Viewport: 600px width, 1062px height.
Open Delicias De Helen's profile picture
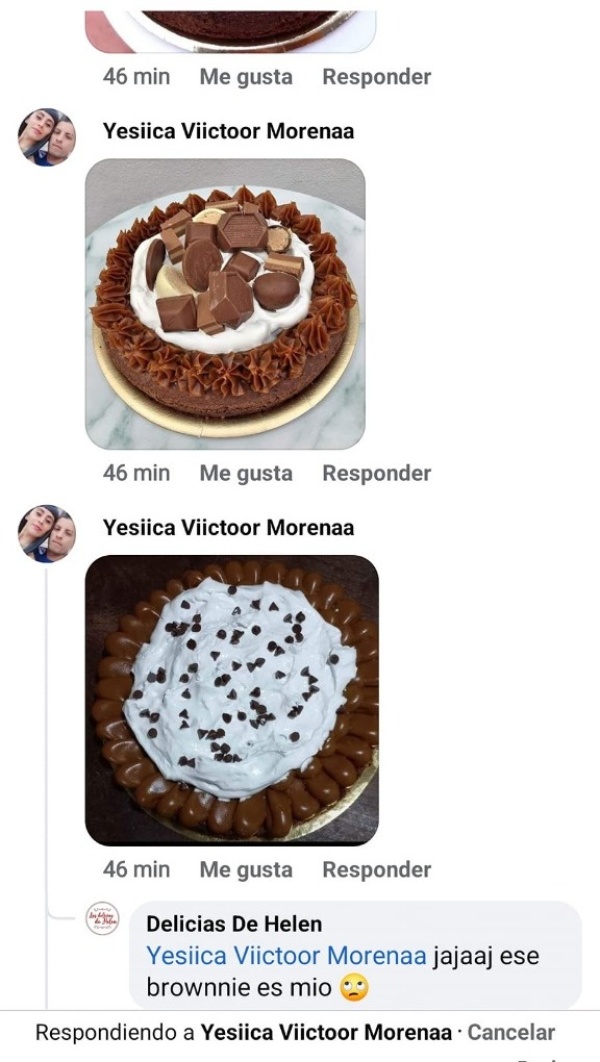[103, 919]
